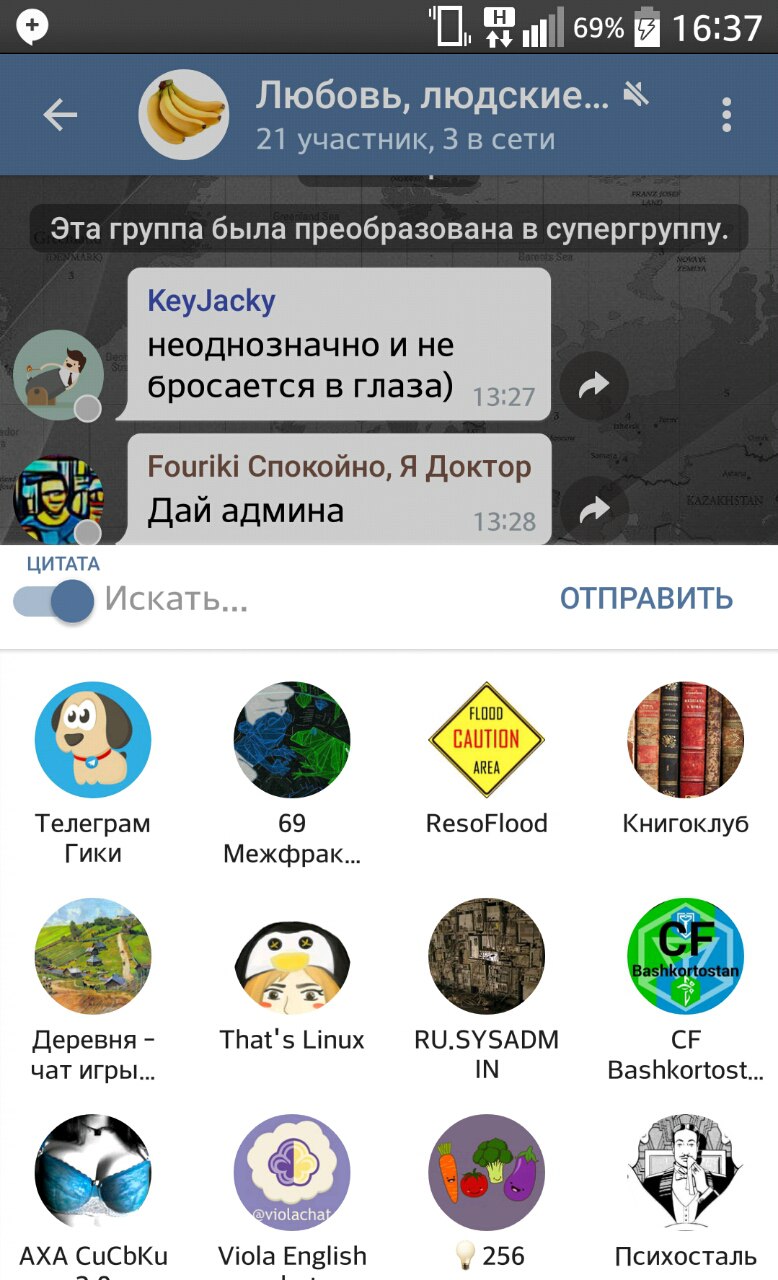Choose the That's Linux chat
The width and height of the screenshot is (778, 1280).
pyautogui.click(x=292, y=957)
